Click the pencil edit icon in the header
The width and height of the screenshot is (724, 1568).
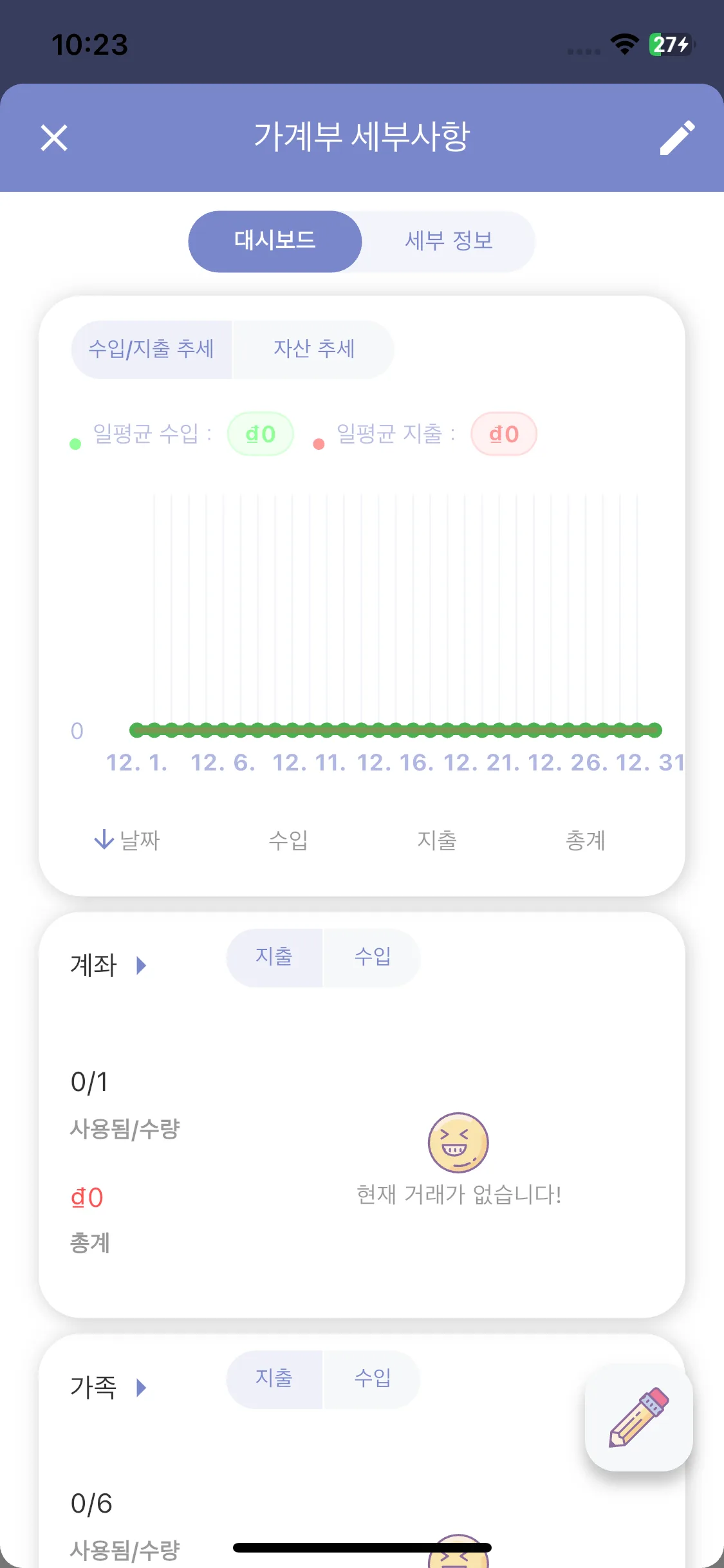point(676,137)
